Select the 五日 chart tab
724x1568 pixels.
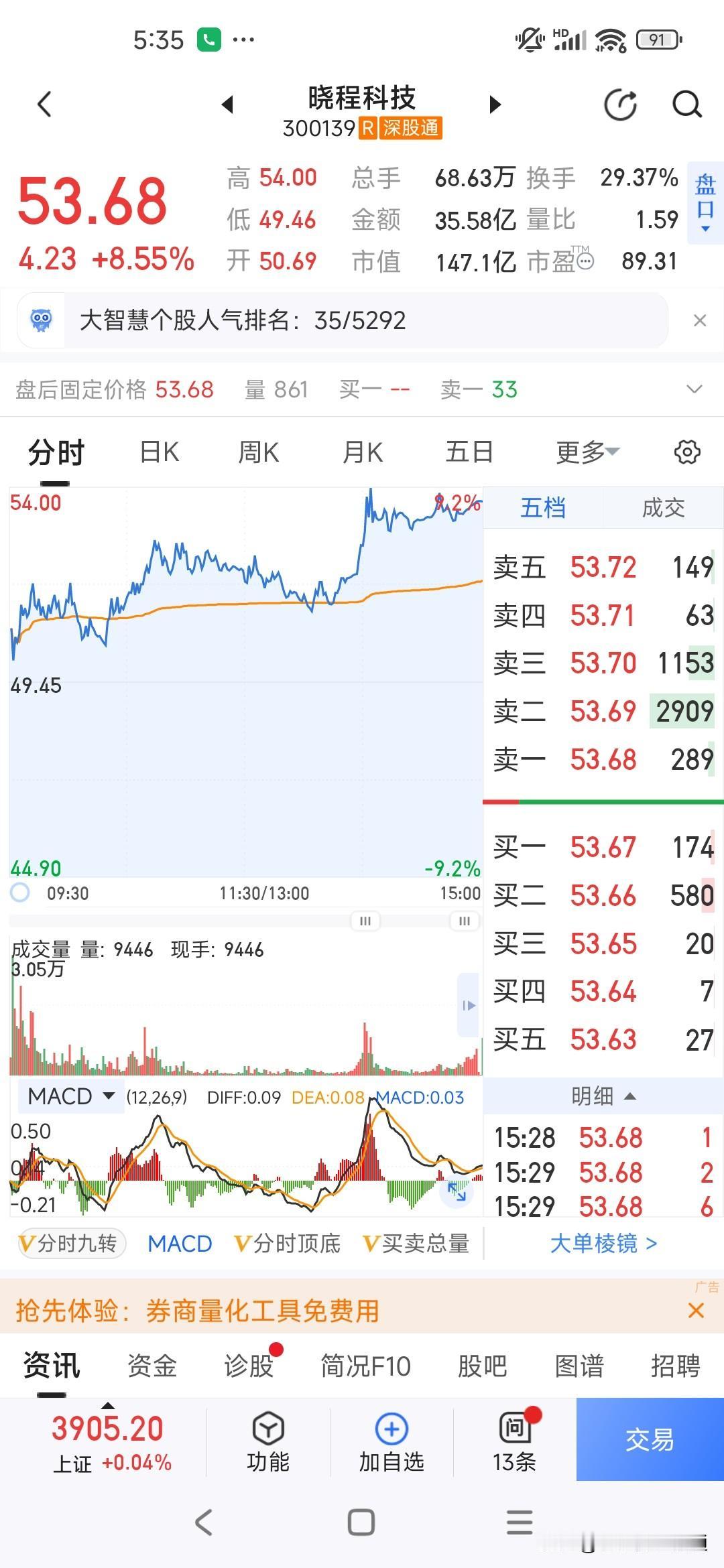point(469,452)
